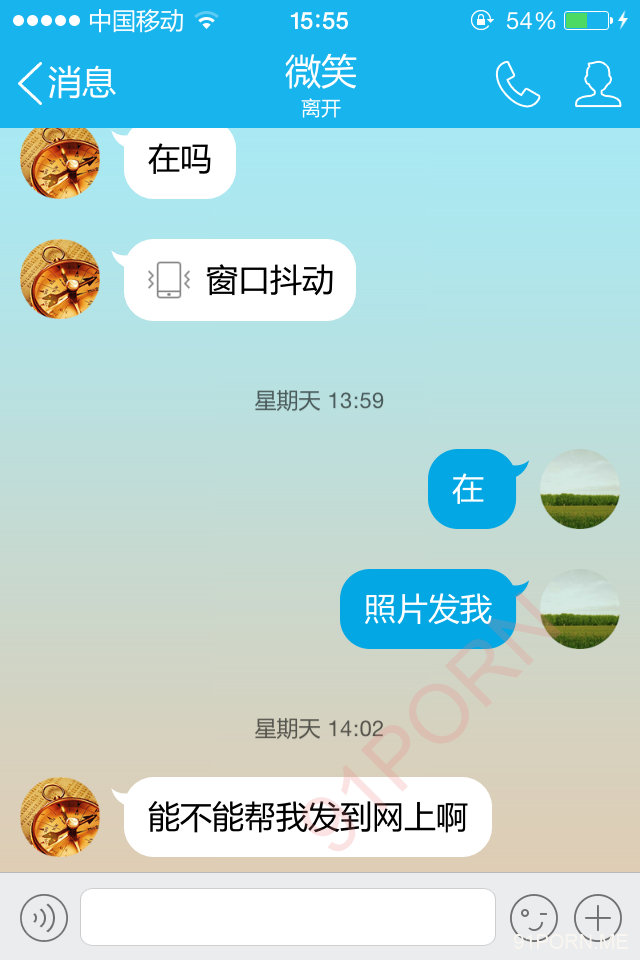The image size is (640, 960).
Task: Tap the voice input button
Action: [x=44, y=917]
